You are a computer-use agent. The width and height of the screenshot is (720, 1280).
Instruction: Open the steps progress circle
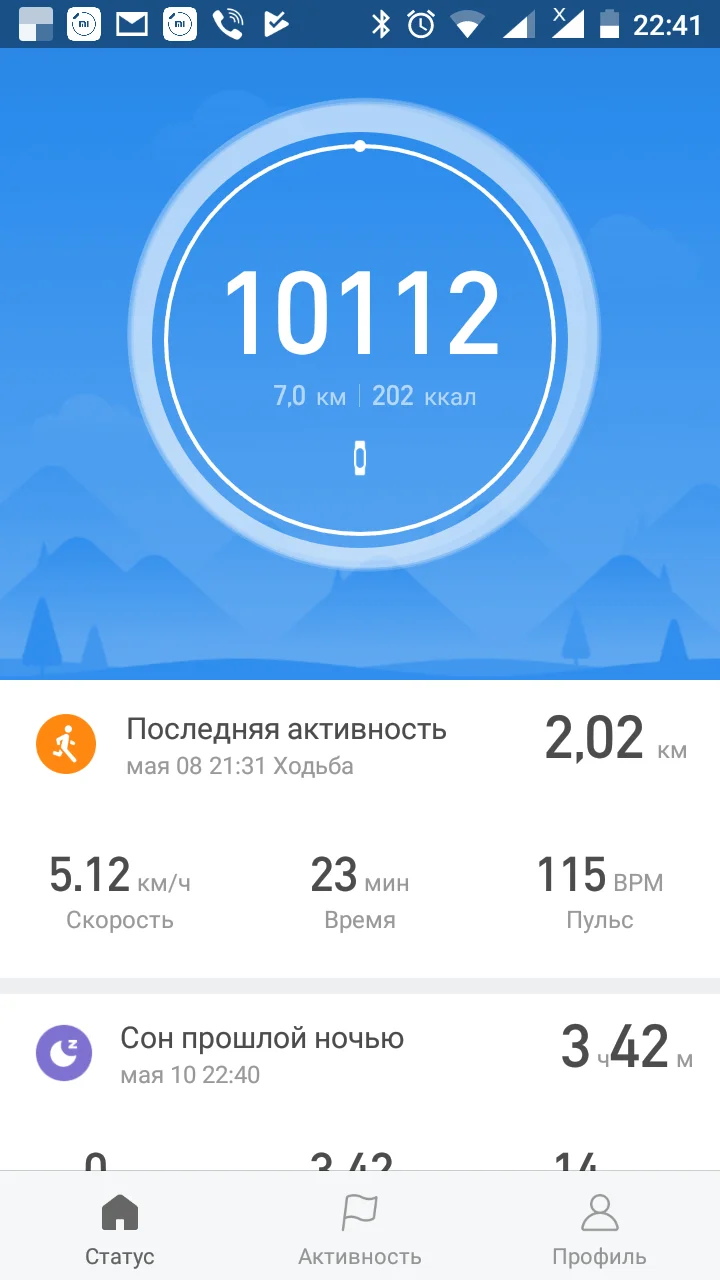pyautogui.click(x=360, y=340)
